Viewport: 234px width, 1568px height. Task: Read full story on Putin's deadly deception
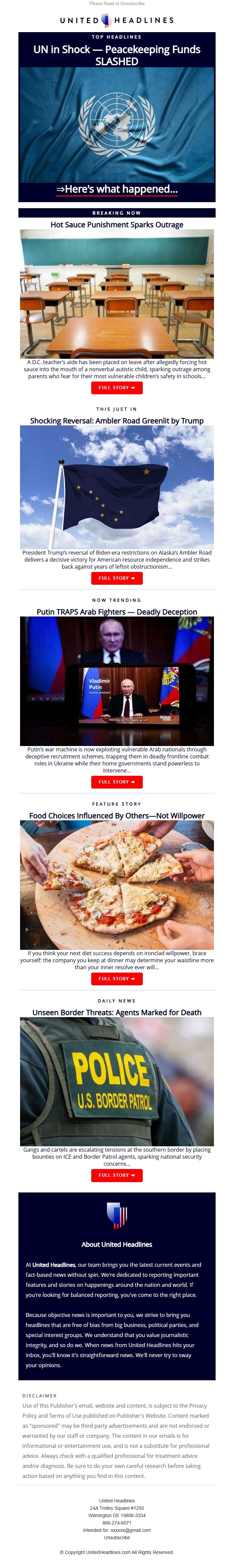pyautogui.click(x=117, y=782)
